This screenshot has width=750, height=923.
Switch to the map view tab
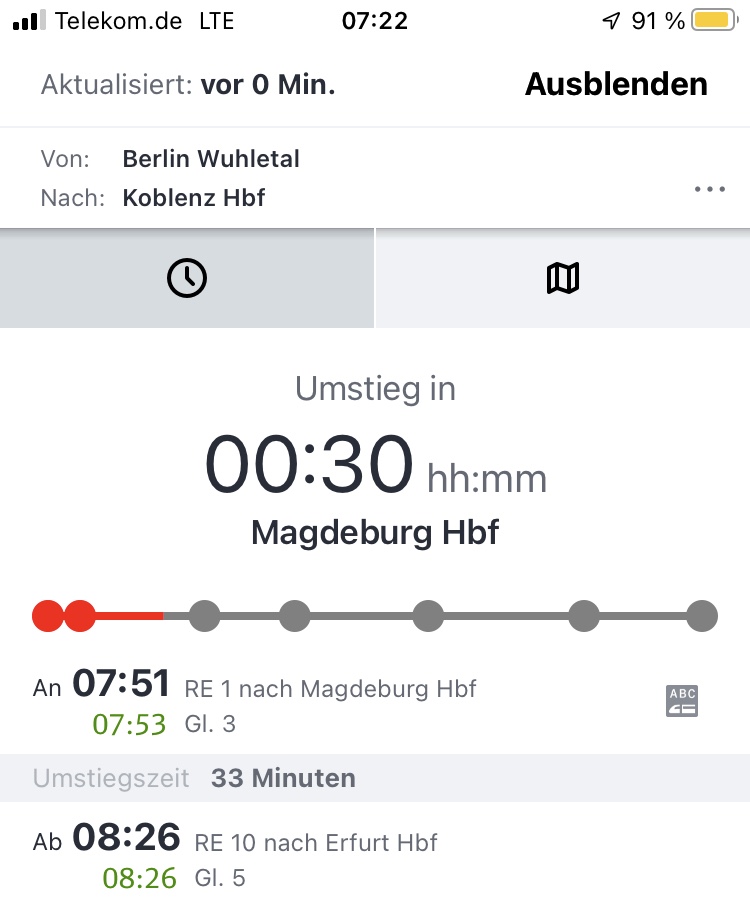click(563, 278)
